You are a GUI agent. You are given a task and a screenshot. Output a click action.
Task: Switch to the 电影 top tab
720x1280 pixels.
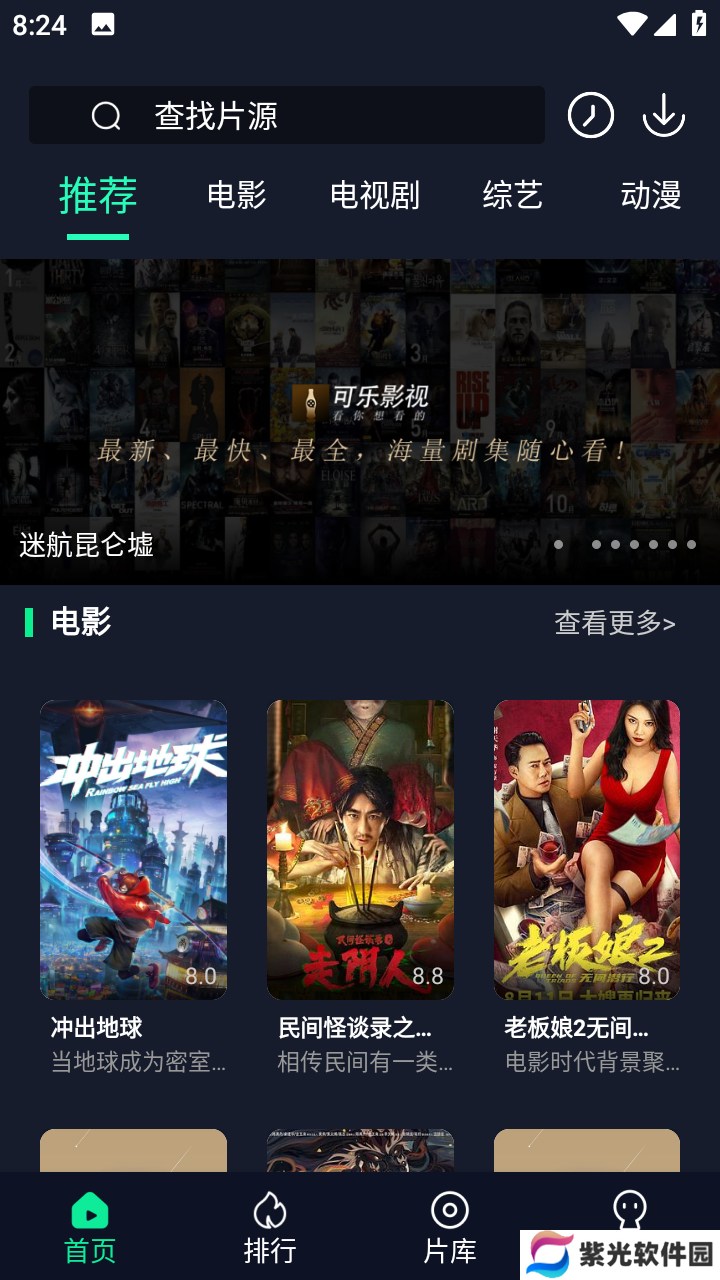237,195
